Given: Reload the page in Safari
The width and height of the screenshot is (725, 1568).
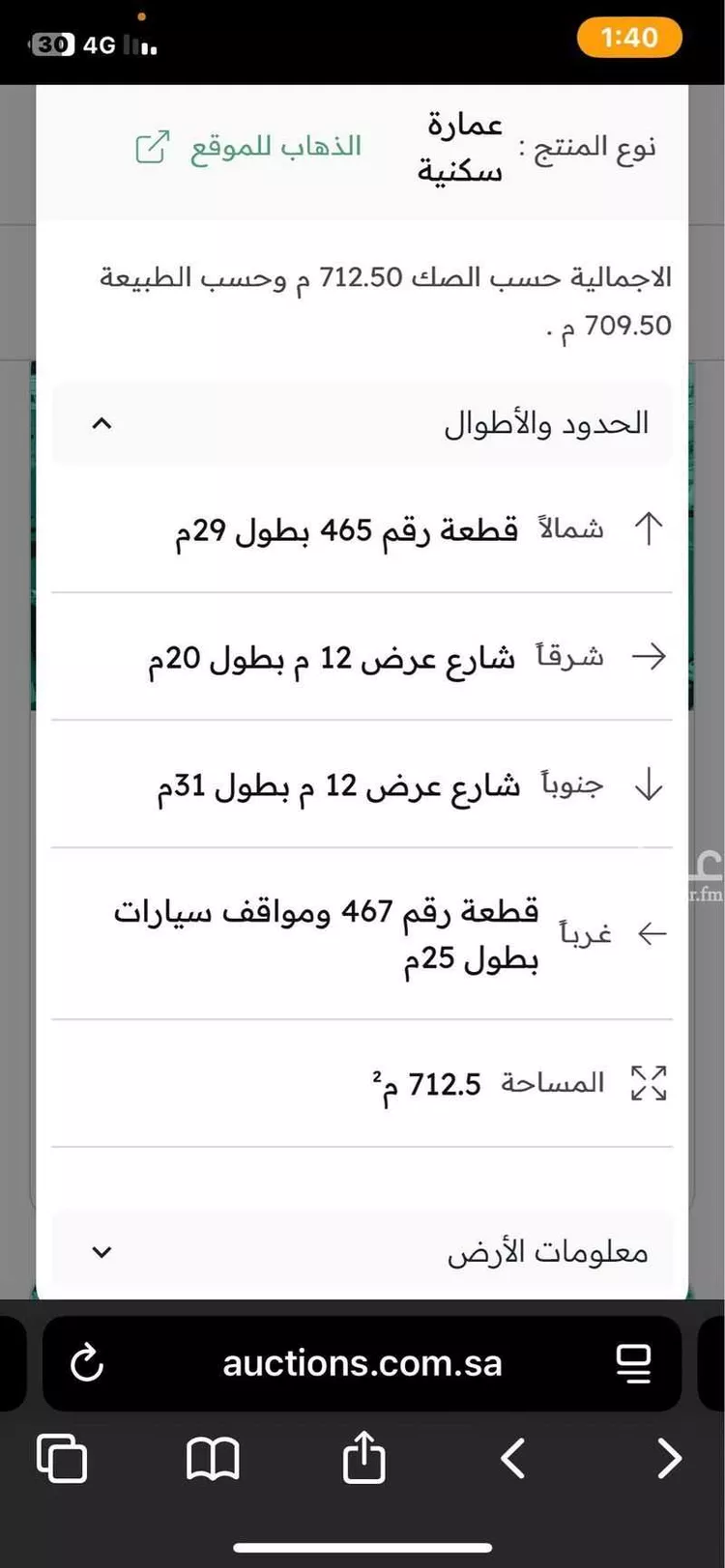Looking at the screenshot, I should click(x=87, y=1364).
